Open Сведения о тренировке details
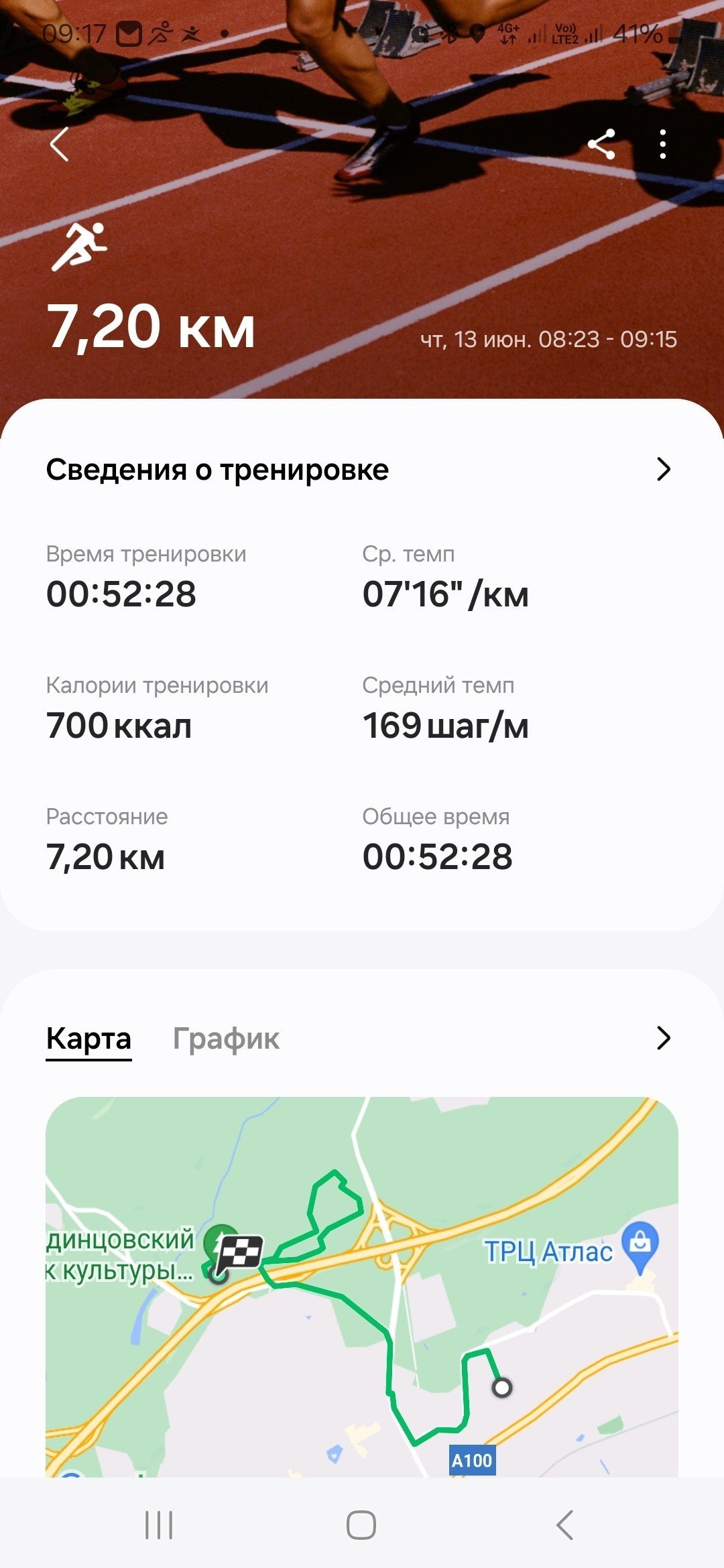Viewport: 724px width, 1568px height. point(361,470)
